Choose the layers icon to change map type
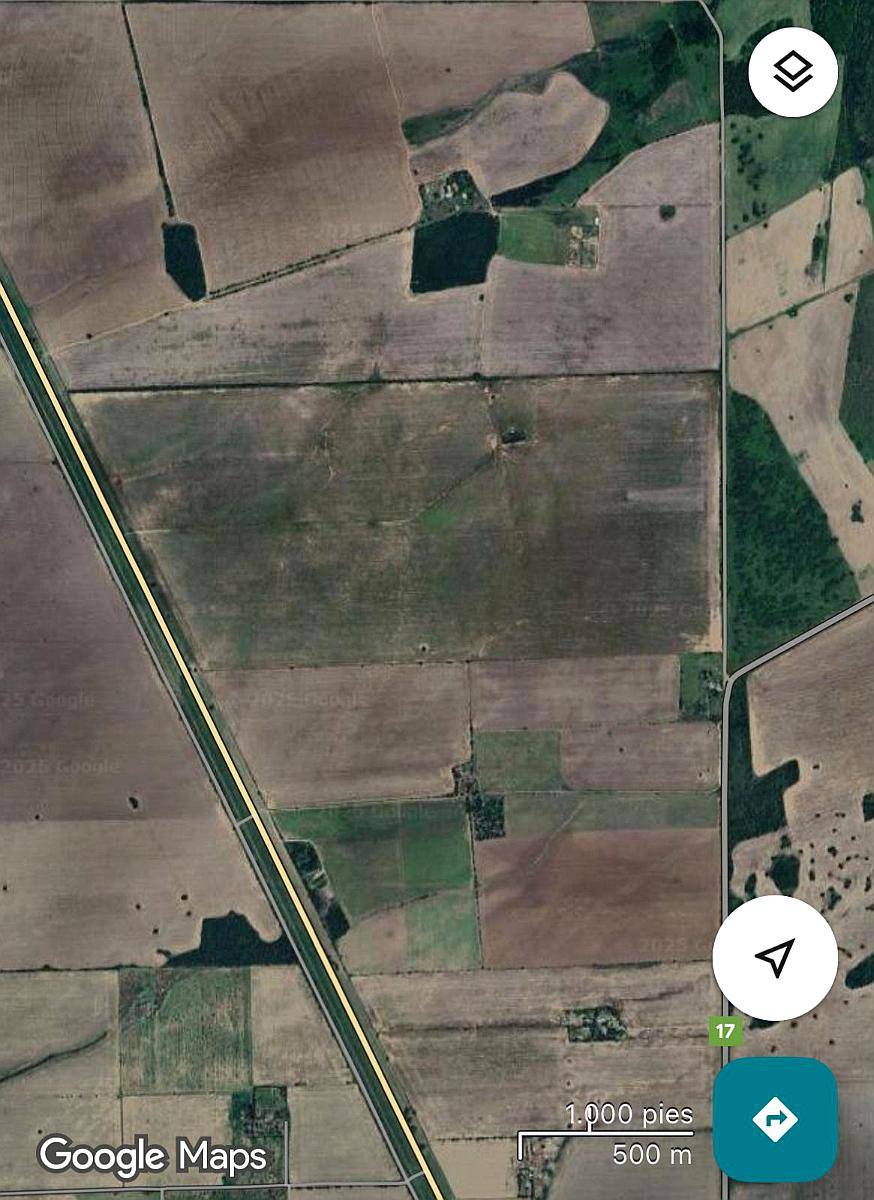 (792, 72)
